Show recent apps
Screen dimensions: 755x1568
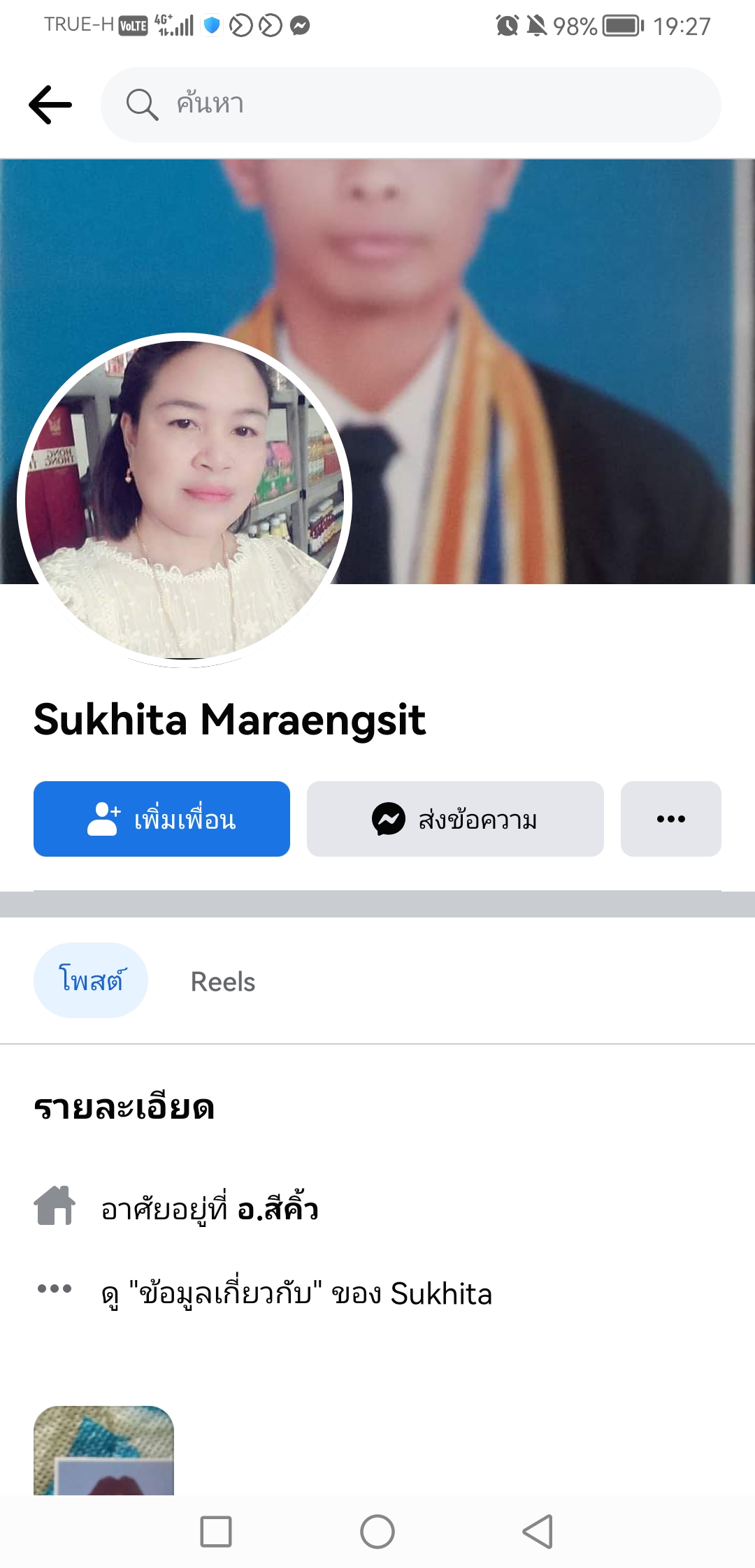[x=216, y=1532]
